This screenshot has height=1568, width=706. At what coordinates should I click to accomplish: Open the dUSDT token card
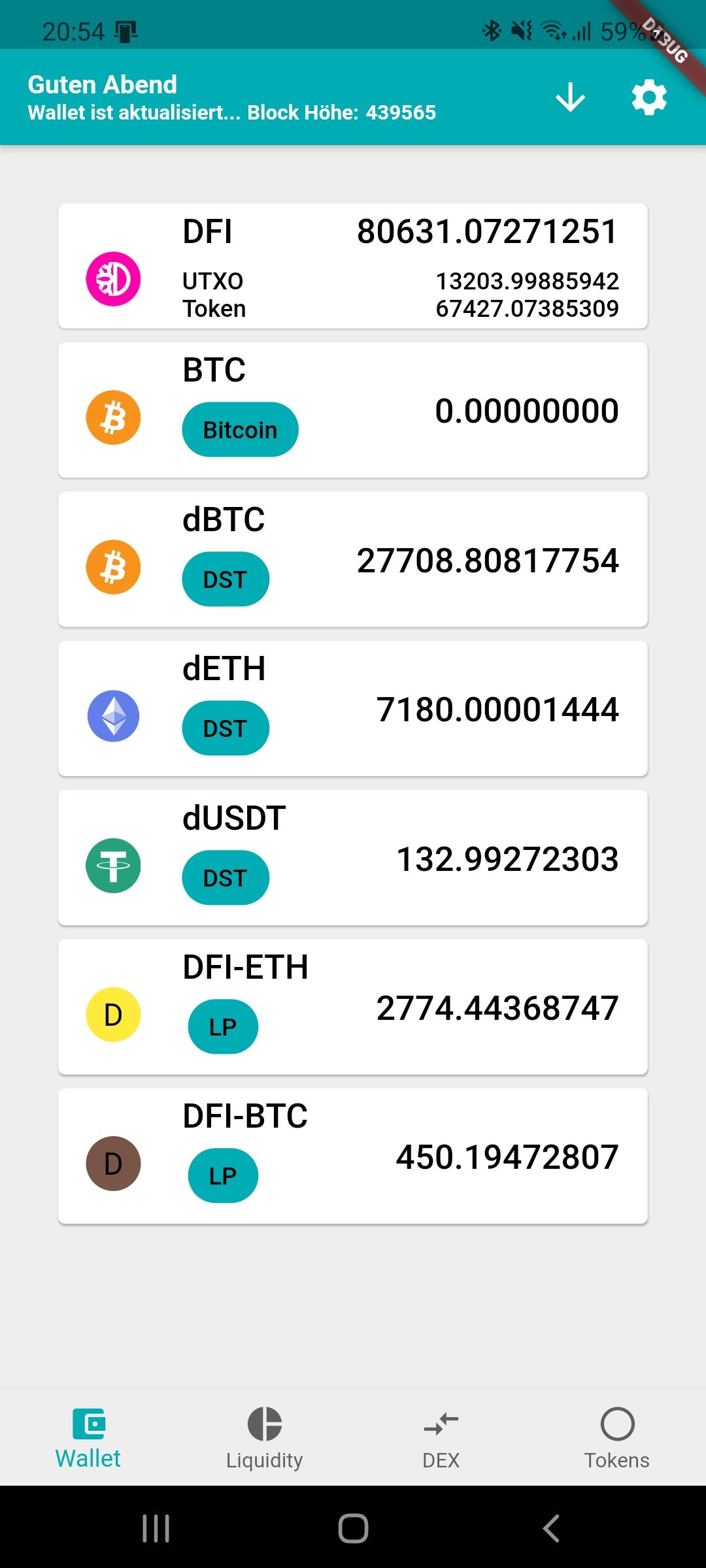click(353, 858)
